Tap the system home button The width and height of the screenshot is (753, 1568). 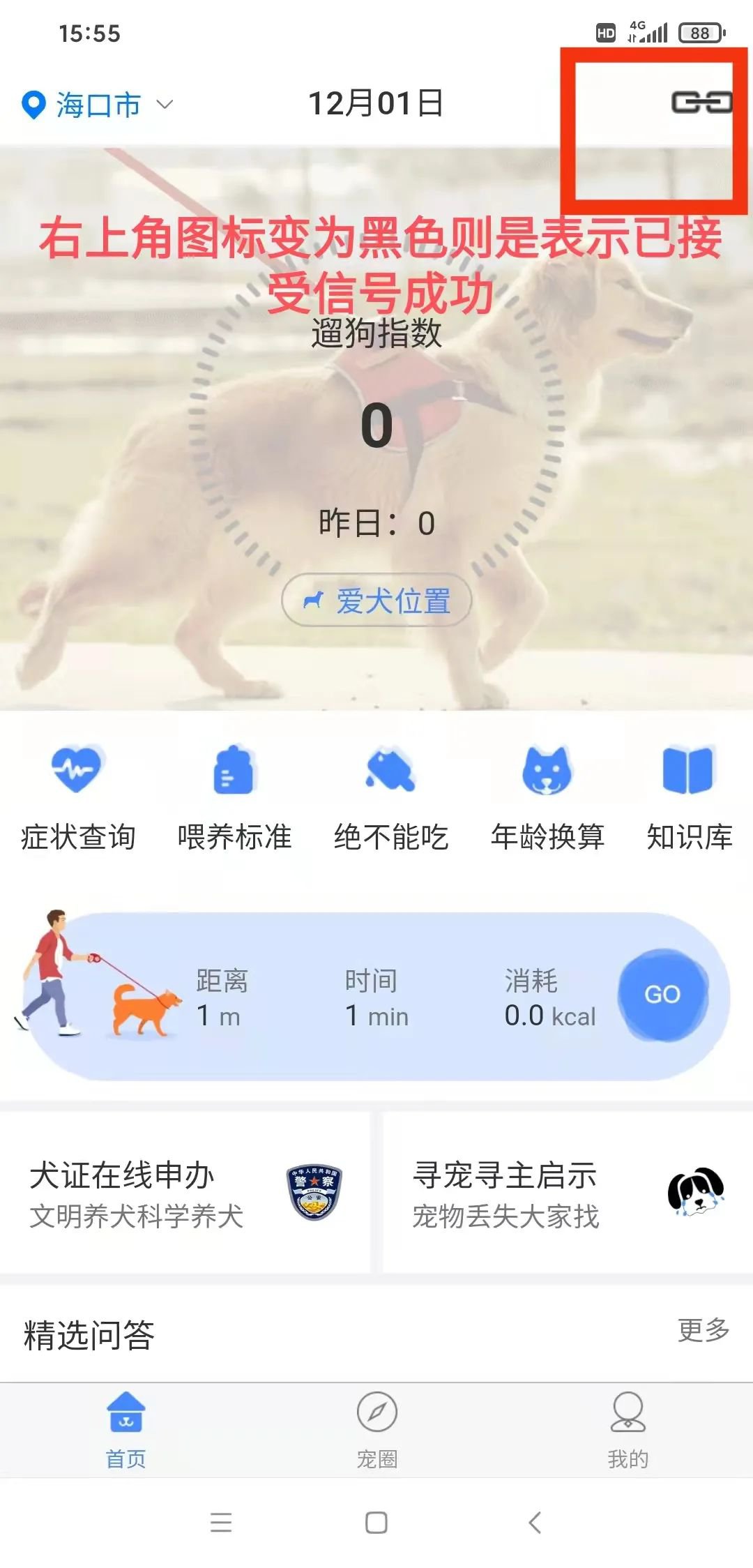pos(376,1522)
